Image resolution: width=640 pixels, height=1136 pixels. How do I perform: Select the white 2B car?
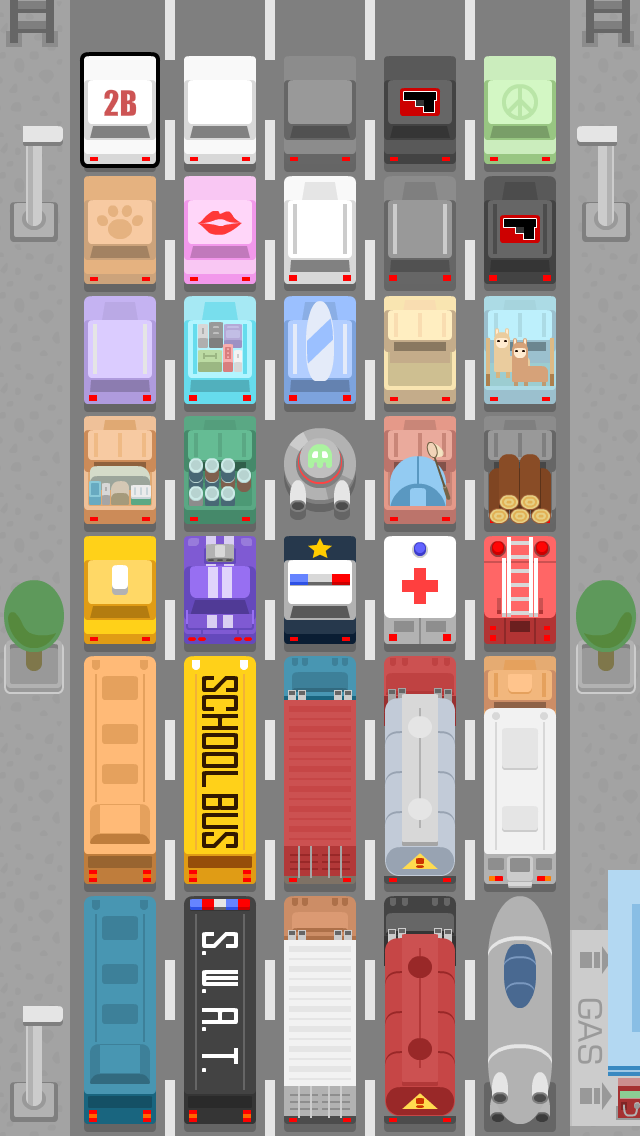click(x=120, y=110)
